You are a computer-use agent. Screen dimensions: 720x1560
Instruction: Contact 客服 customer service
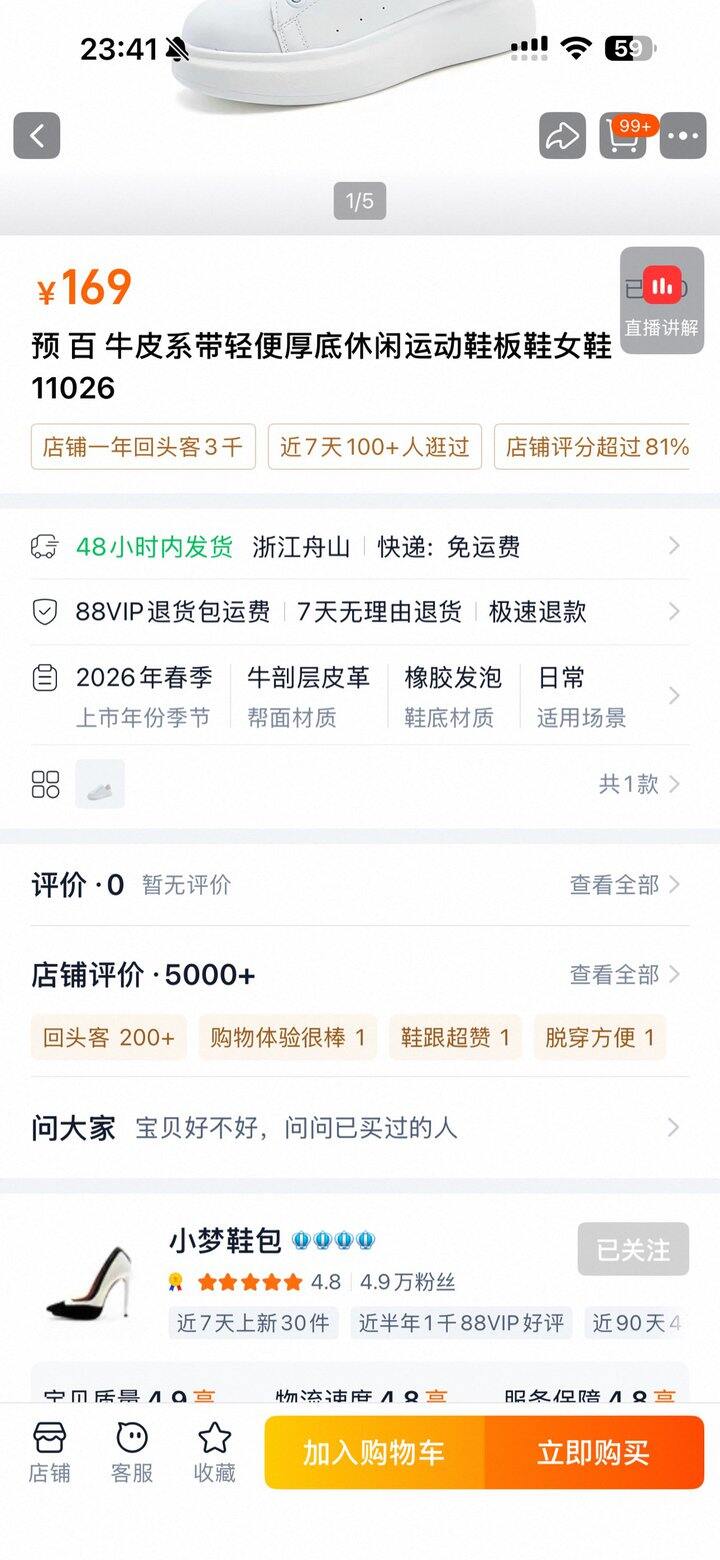click(132, 1452)
